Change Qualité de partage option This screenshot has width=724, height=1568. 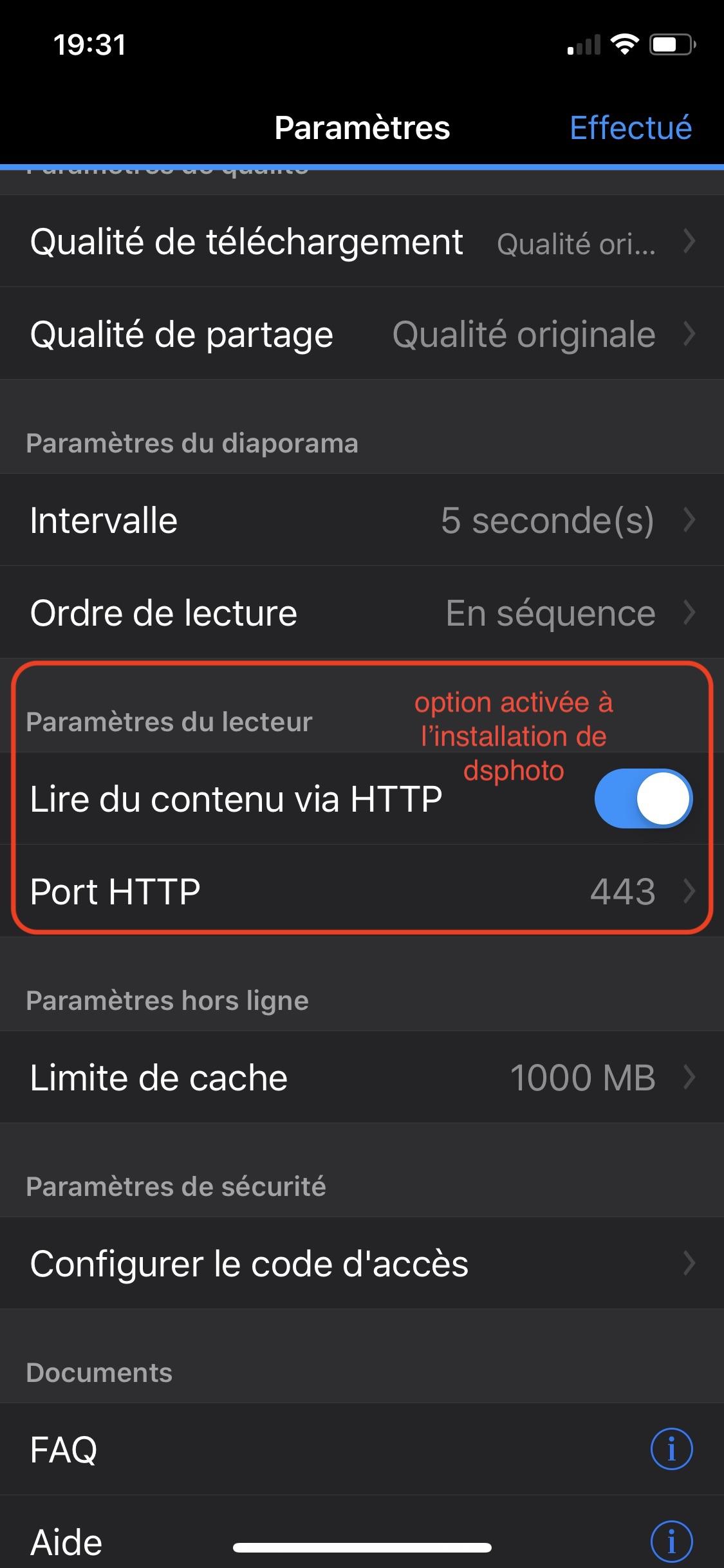tap(362, 335)
